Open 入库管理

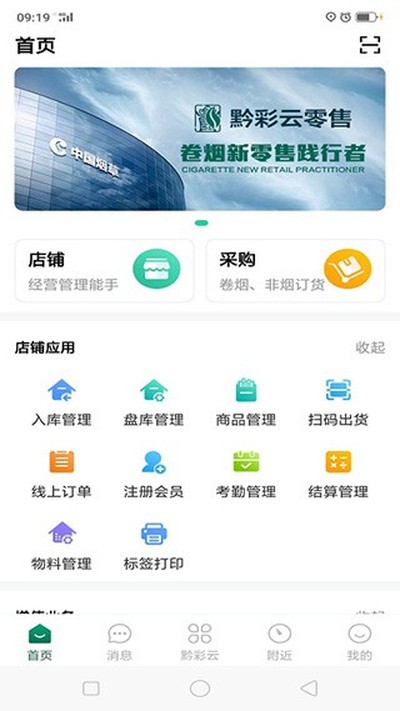click(61, 402)
